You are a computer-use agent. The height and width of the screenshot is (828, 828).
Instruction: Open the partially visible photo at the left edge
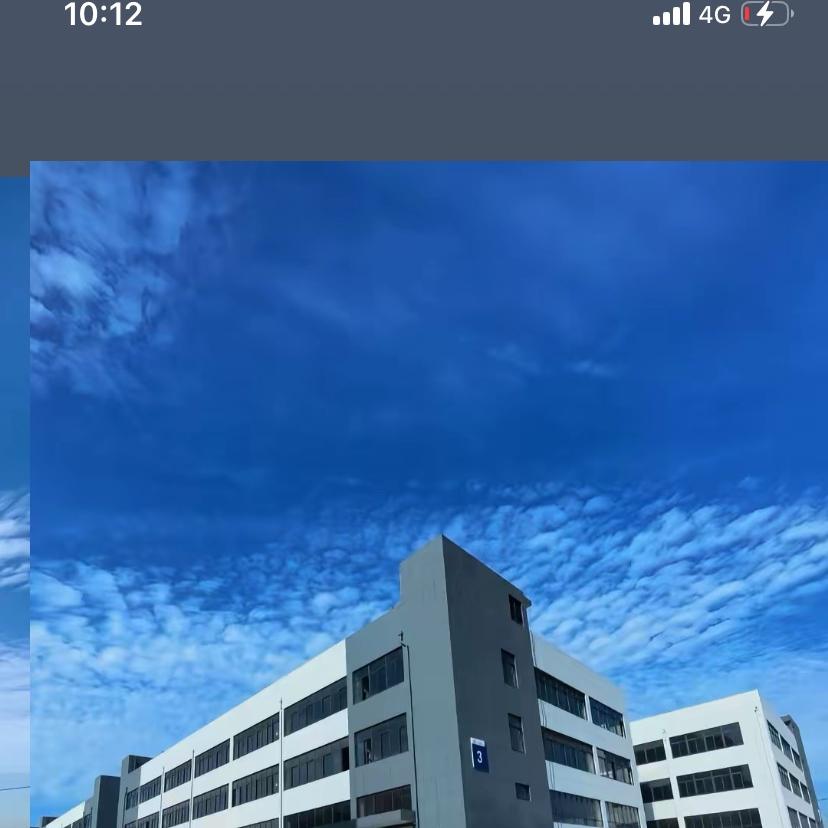click(14, 503)
